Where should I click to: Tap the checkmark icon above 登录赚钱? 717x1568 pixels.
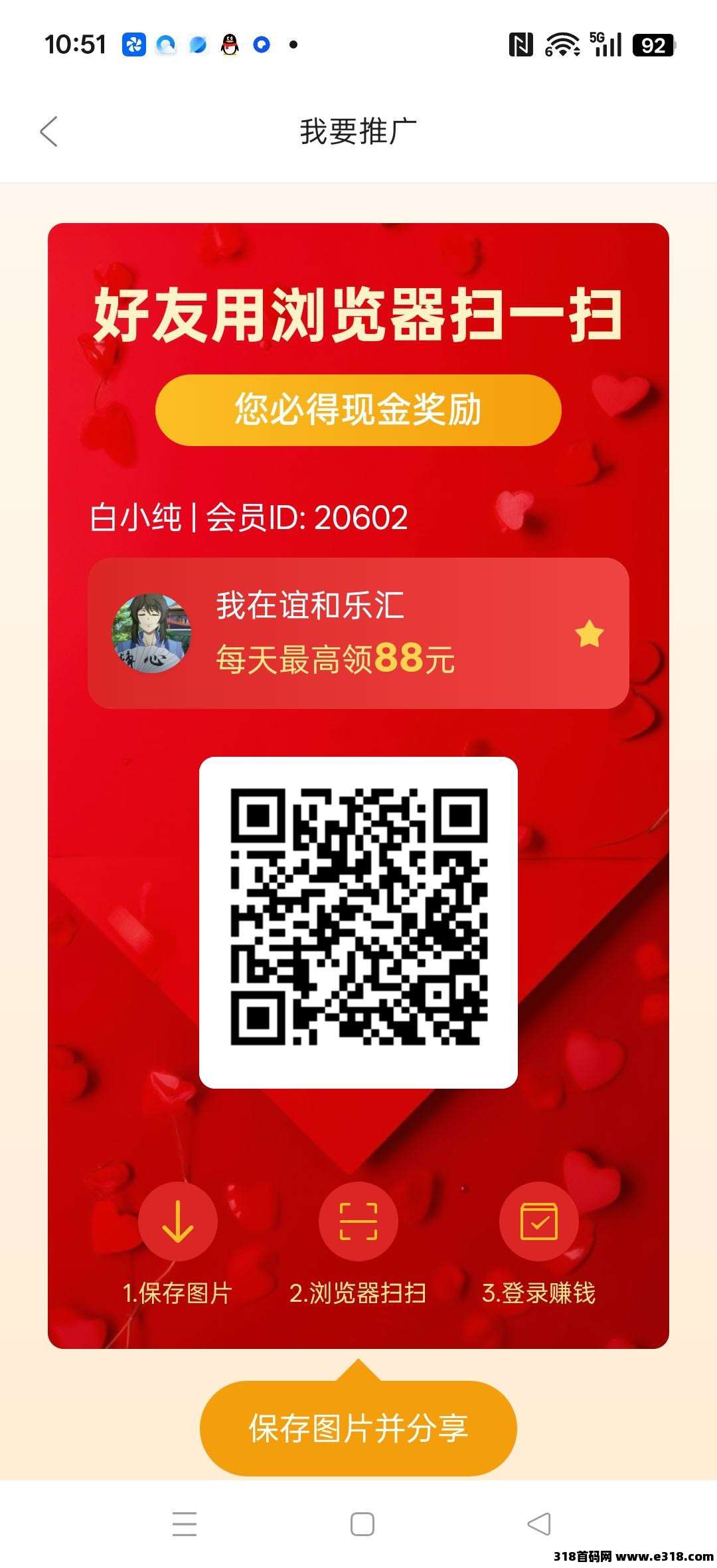point(539,1221)
